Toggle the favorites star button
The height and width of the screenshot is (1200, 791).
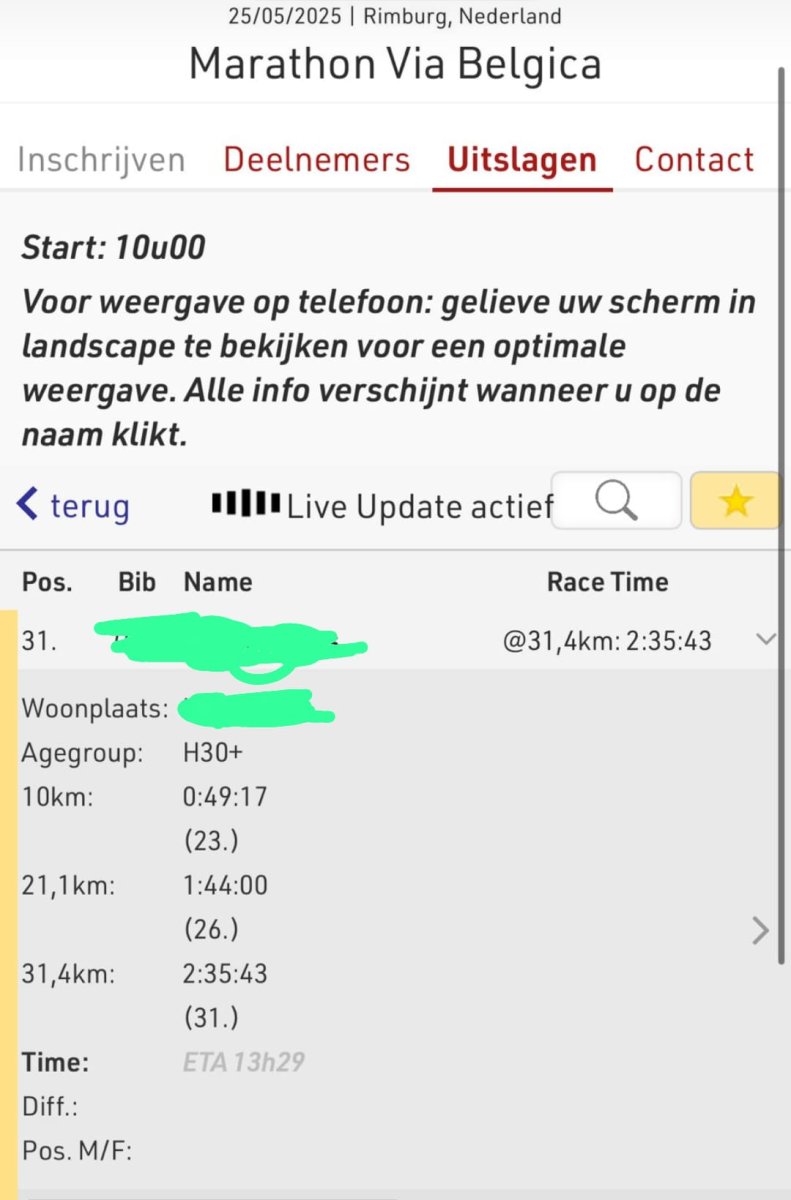735,501
